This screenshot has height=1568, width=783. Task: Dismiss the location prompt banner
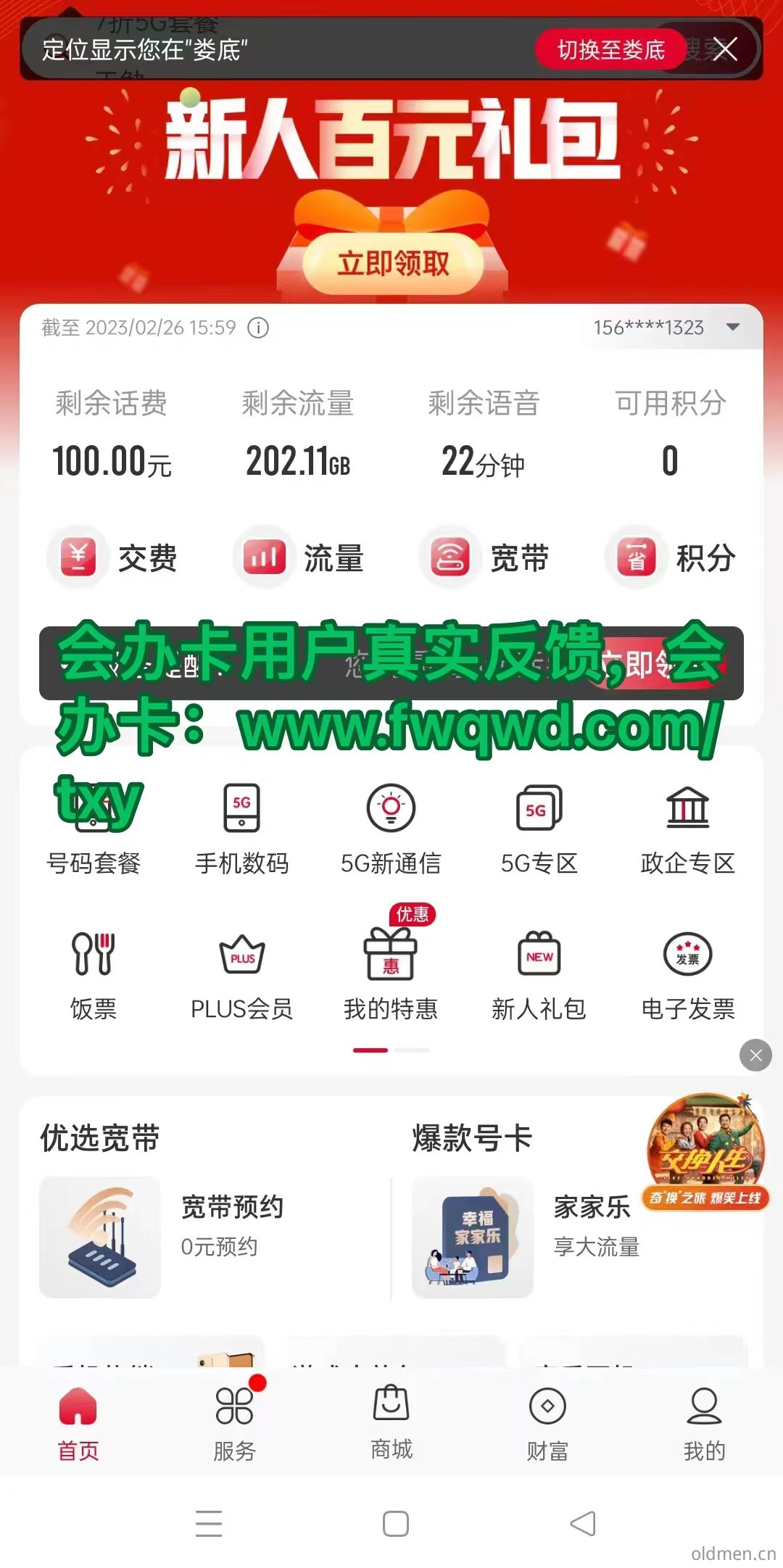point(725,49)
